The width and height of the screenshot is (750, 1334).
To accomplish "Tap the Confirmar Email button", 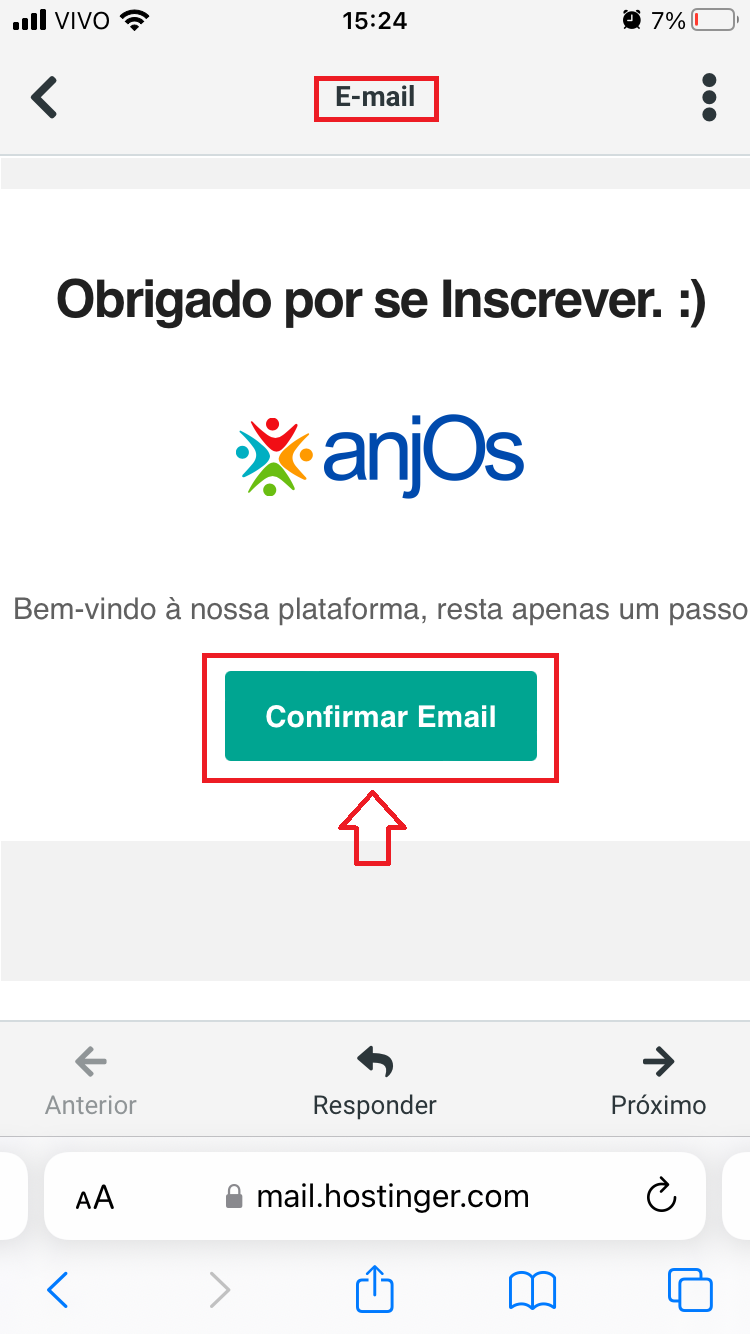I will click(381, 716).
